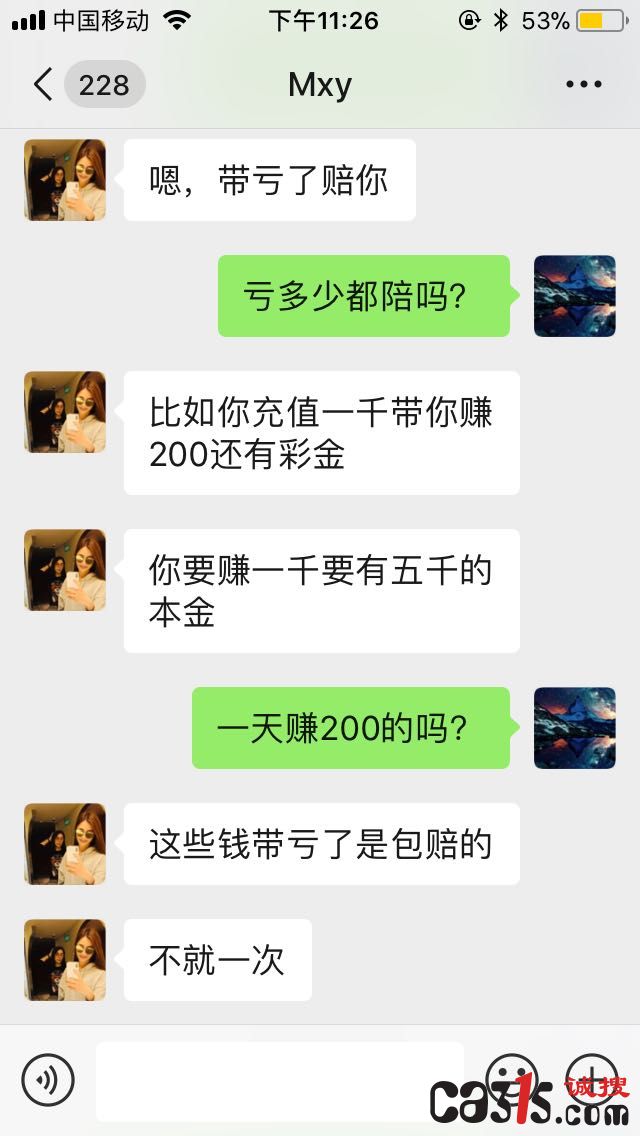Viewport: 640px width, 1136px height.
Task: Open my avatar next to 亏多少都陪吗?
Action: (x=574, y=296)
